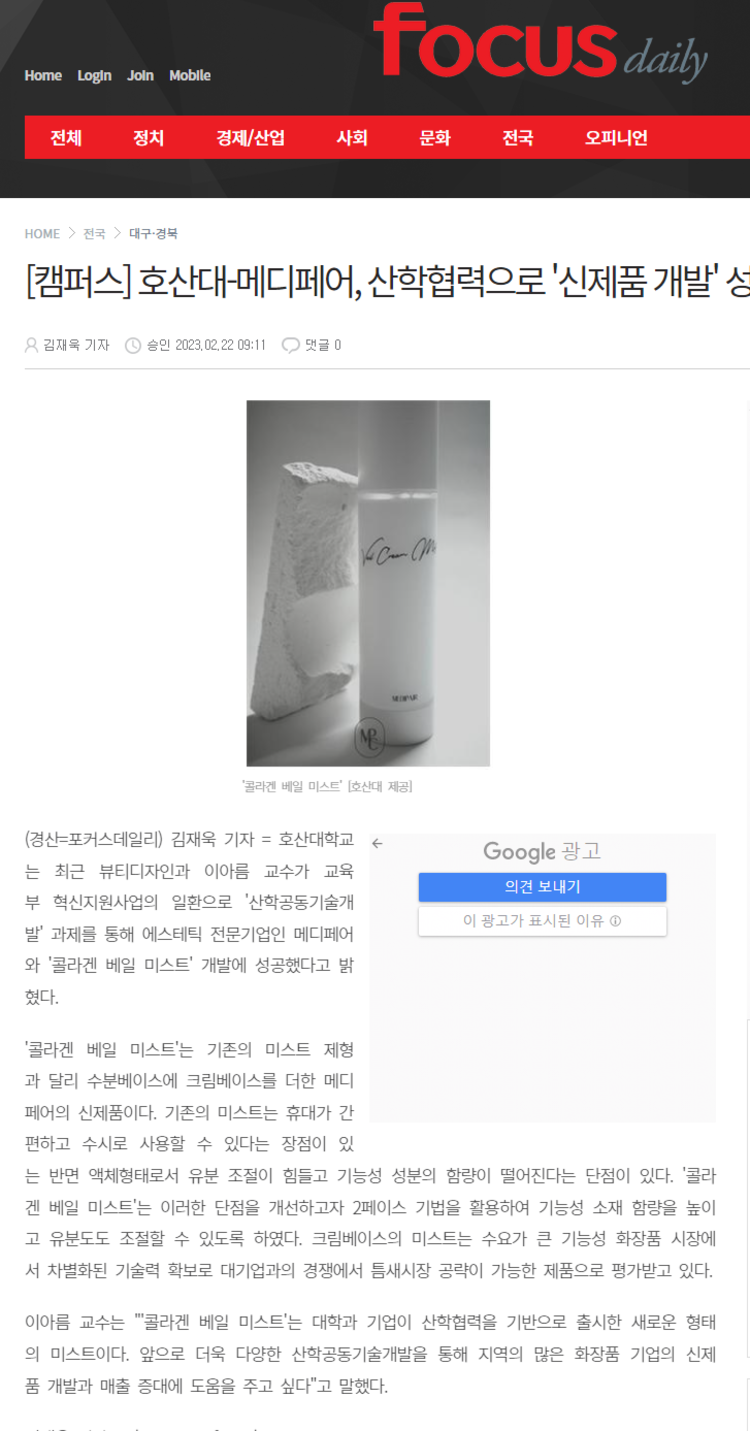Go to the 전국 menu tab
This screenshot has height=1431, width=750.
[x=518, y=138]
